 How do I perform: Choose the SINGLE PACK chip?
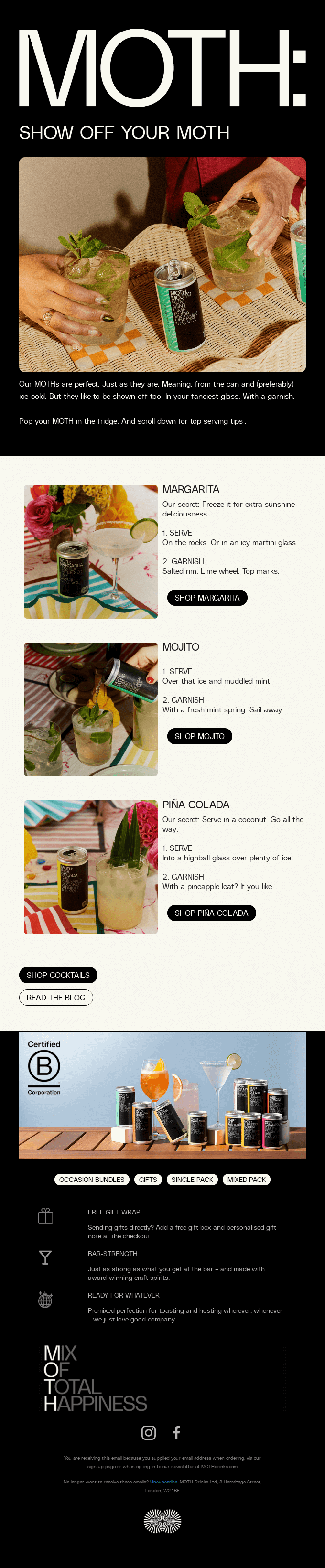click(192, 1179)
